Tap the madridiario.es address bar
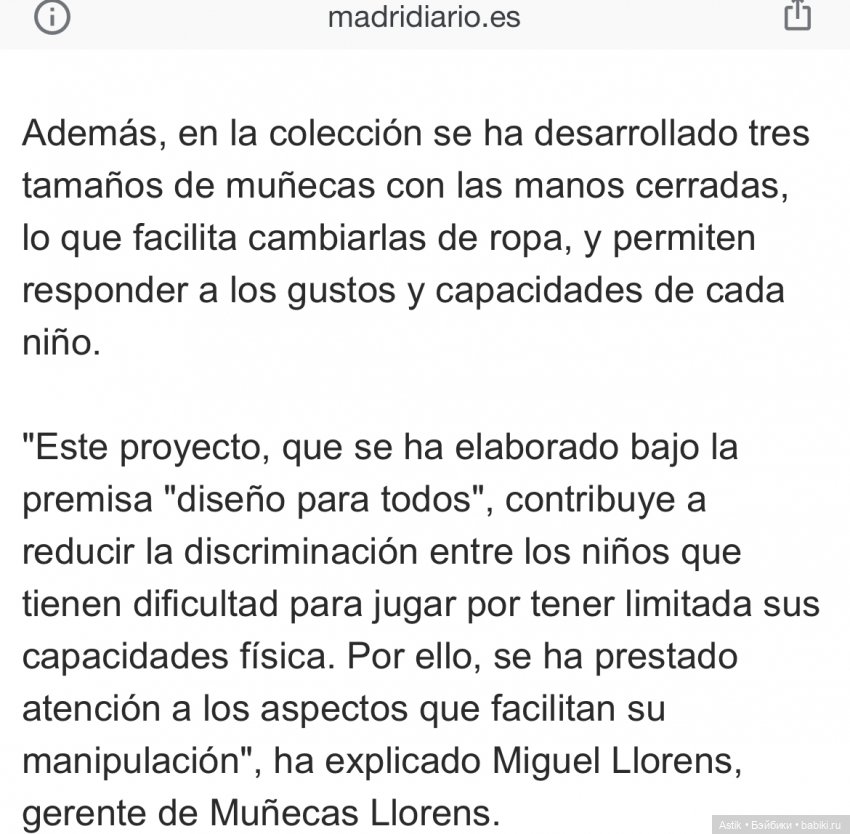This screenshot has height=834, width=850. tap(424, 18)
